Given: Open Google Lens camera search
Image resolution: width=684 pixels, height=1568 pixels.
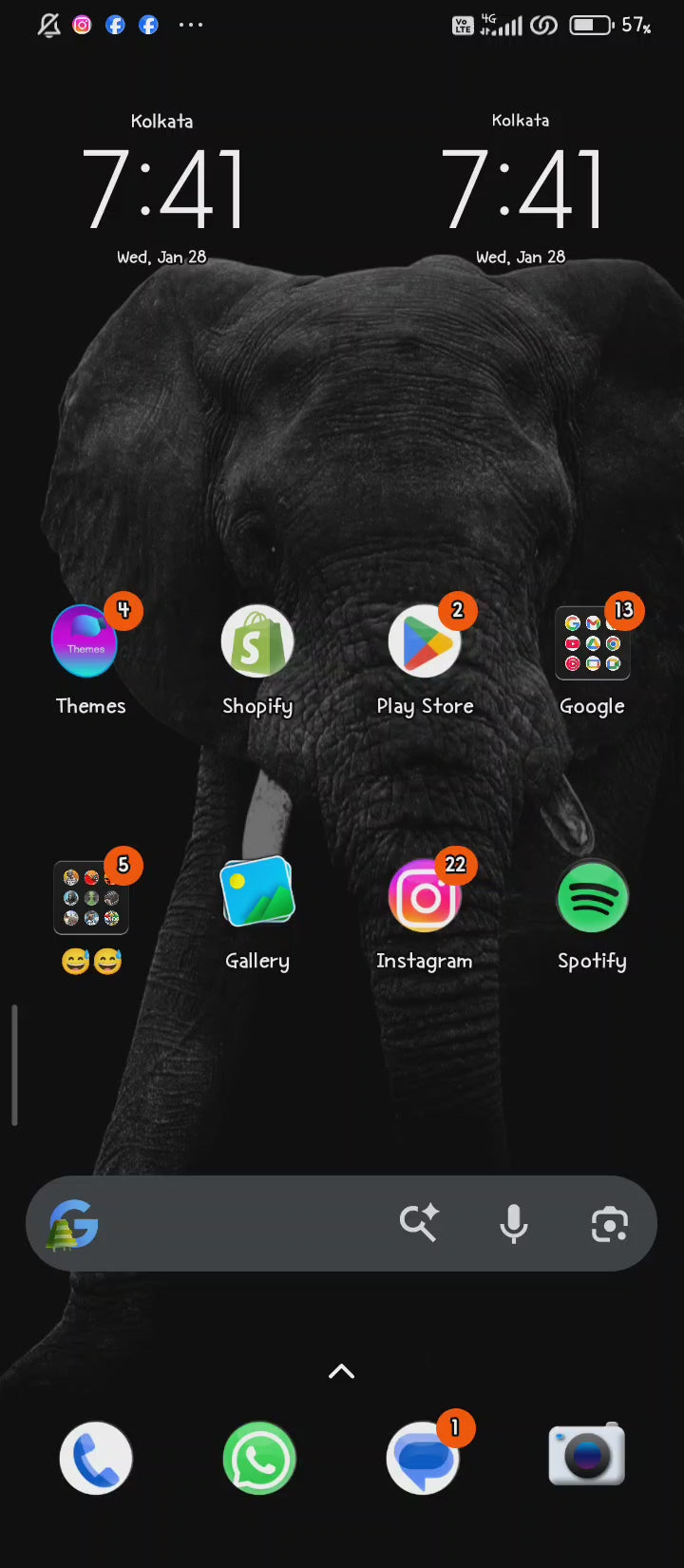Looking at the screenshot, I should (609, 1224).
